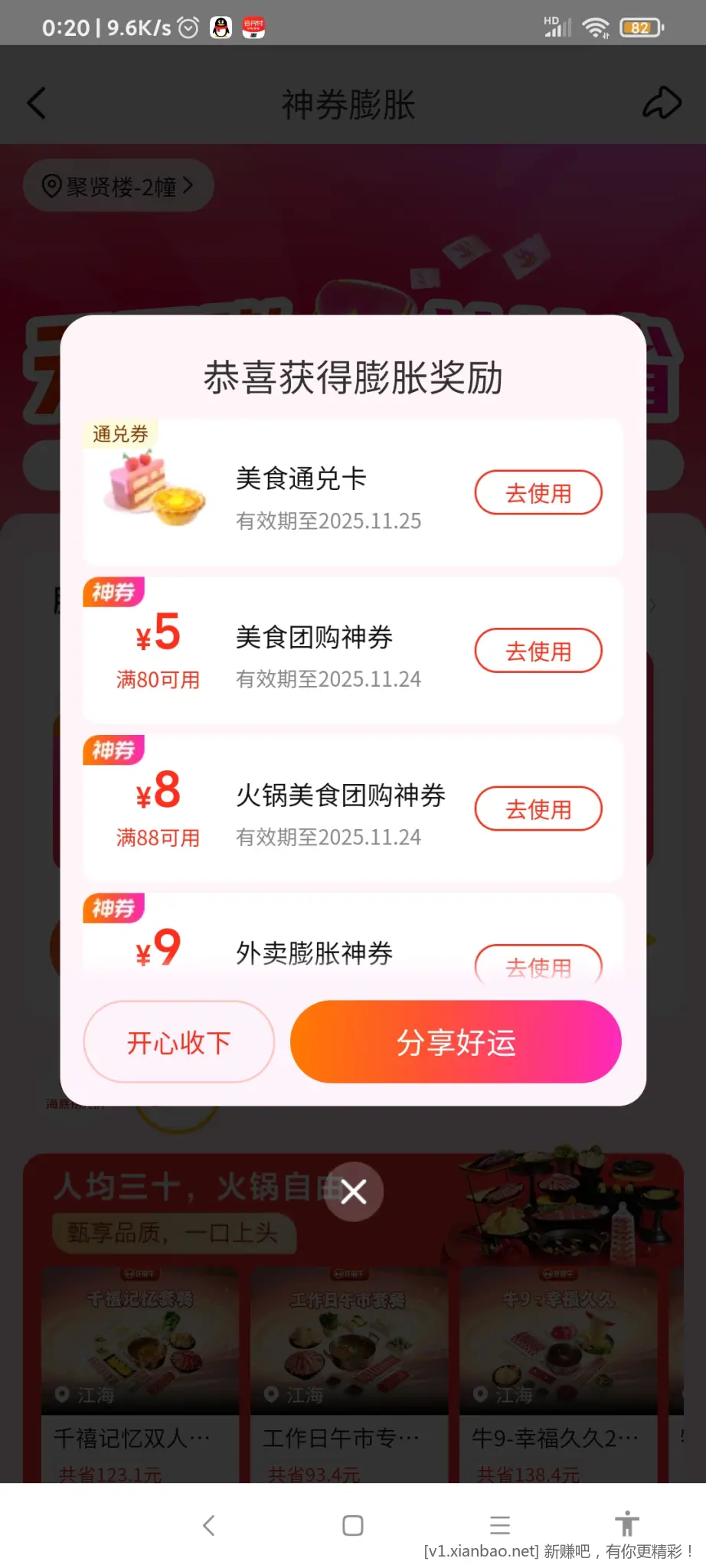Viewport: 706px width, 1568px height.
Task: Tap 去使用 on the 美食通兑卡
Action: tap(538, 492)
